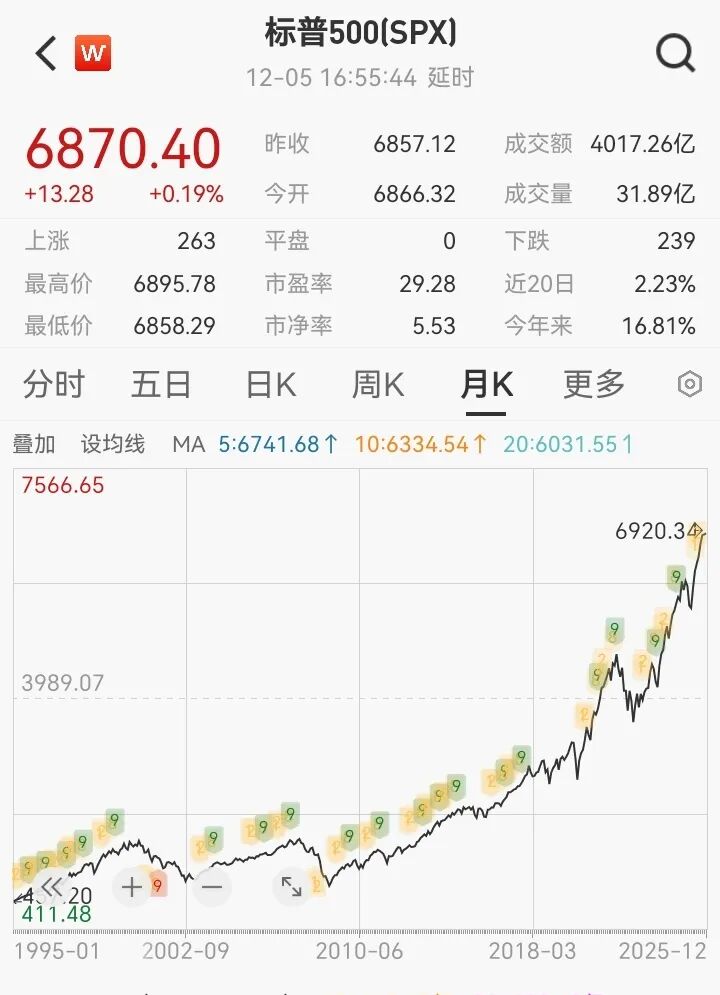720x995 pixels.
Task: Open the 更多 chart period options
Action: pyautogui.click(x=594, y=385)
